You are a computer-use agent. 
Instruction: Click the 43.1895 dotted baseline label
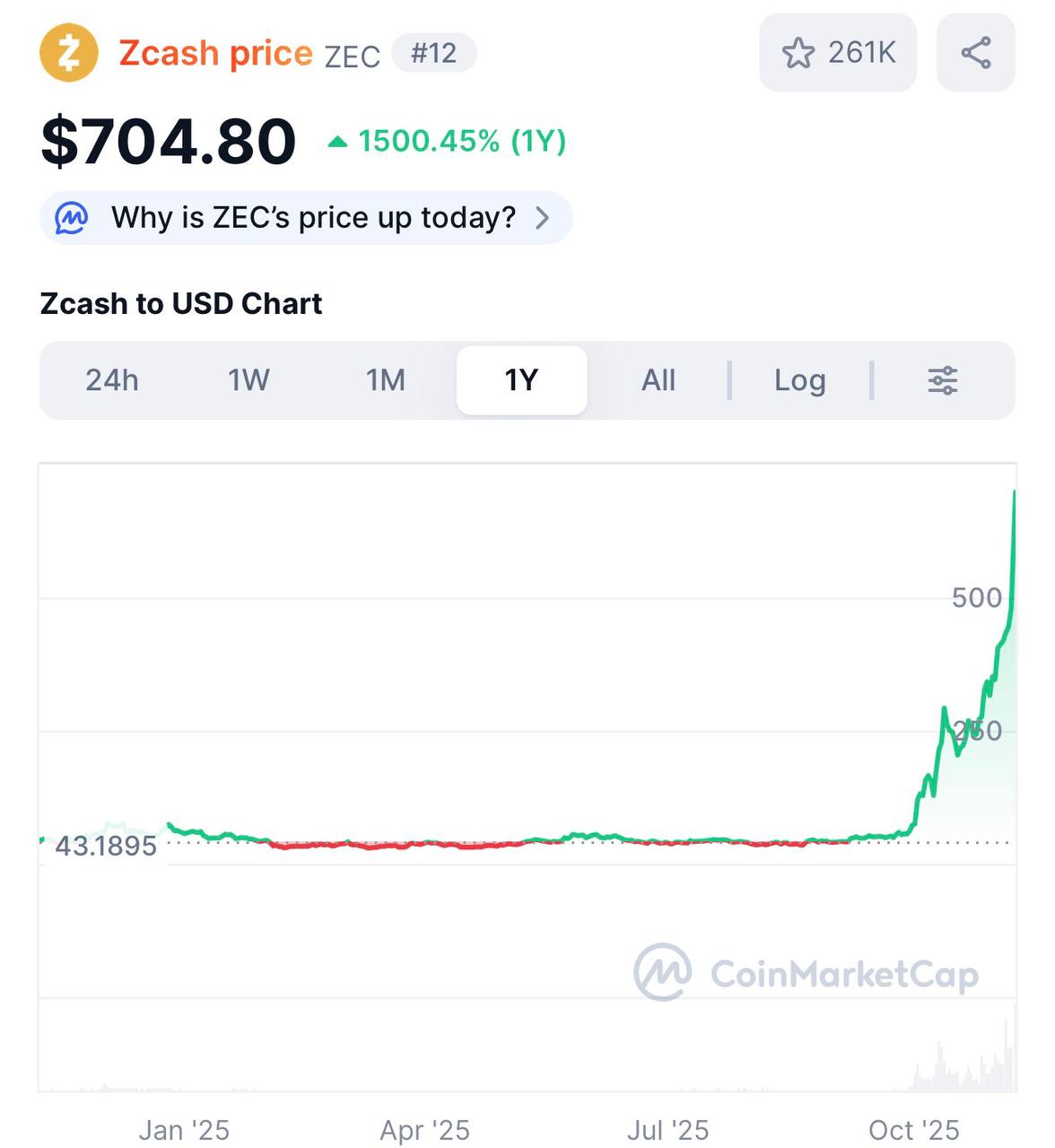(x=105, y=846)
